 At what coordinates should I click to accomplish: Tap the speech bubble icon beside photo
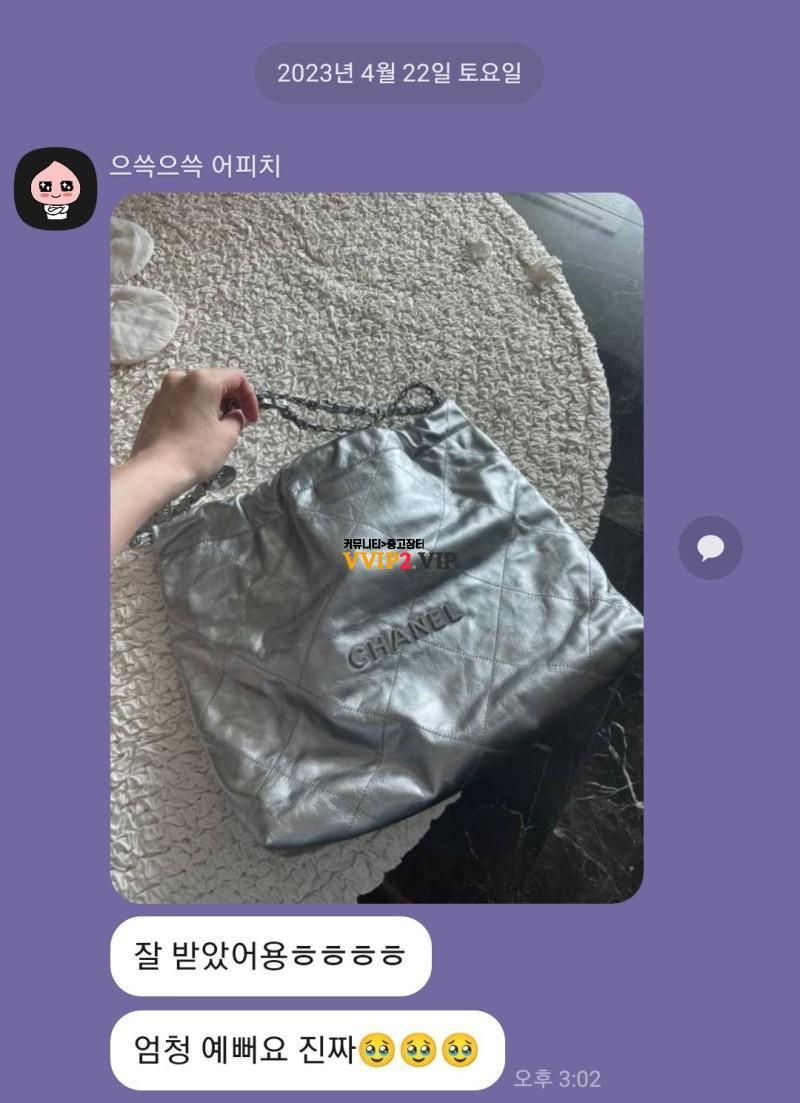[710, 547]
